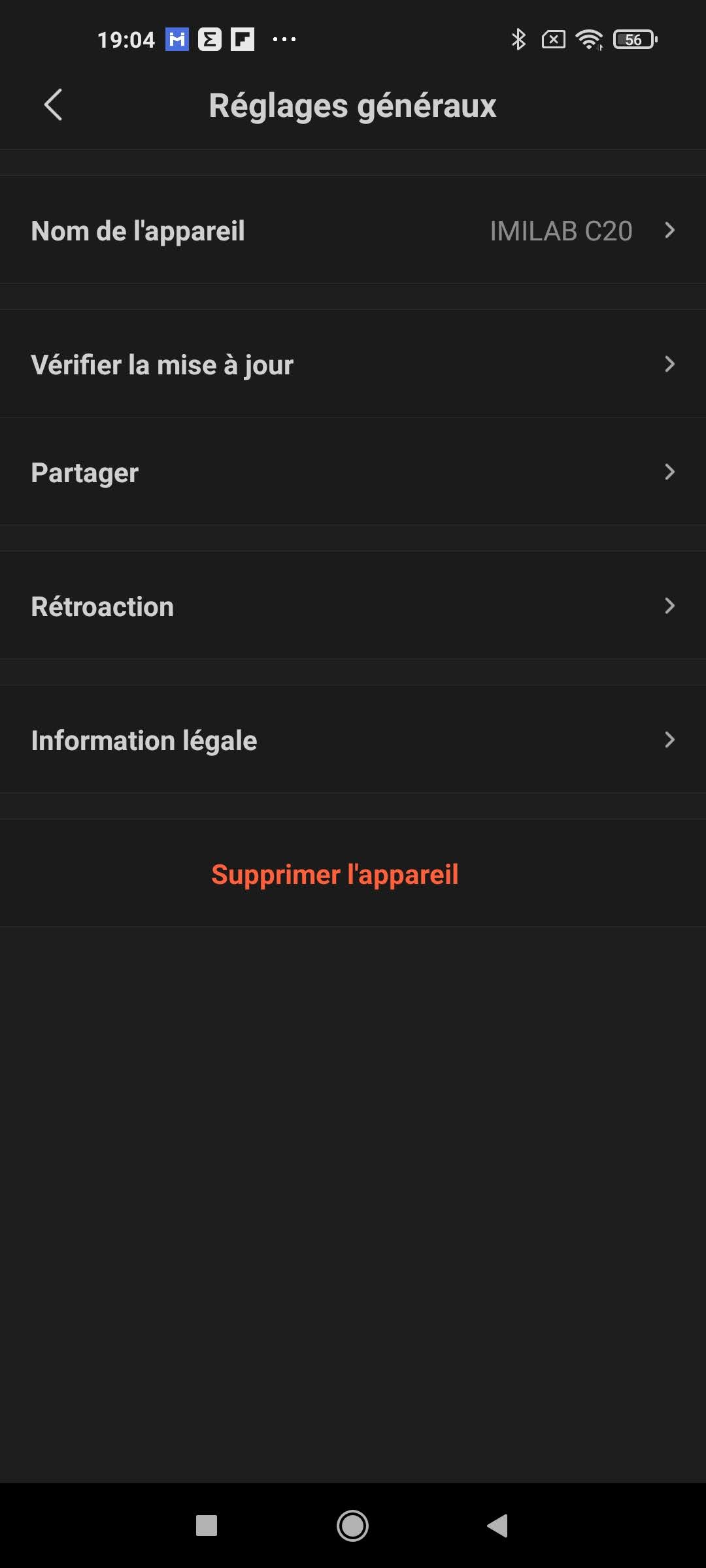
Task: Open the Partager option
Action: [353, 472]
